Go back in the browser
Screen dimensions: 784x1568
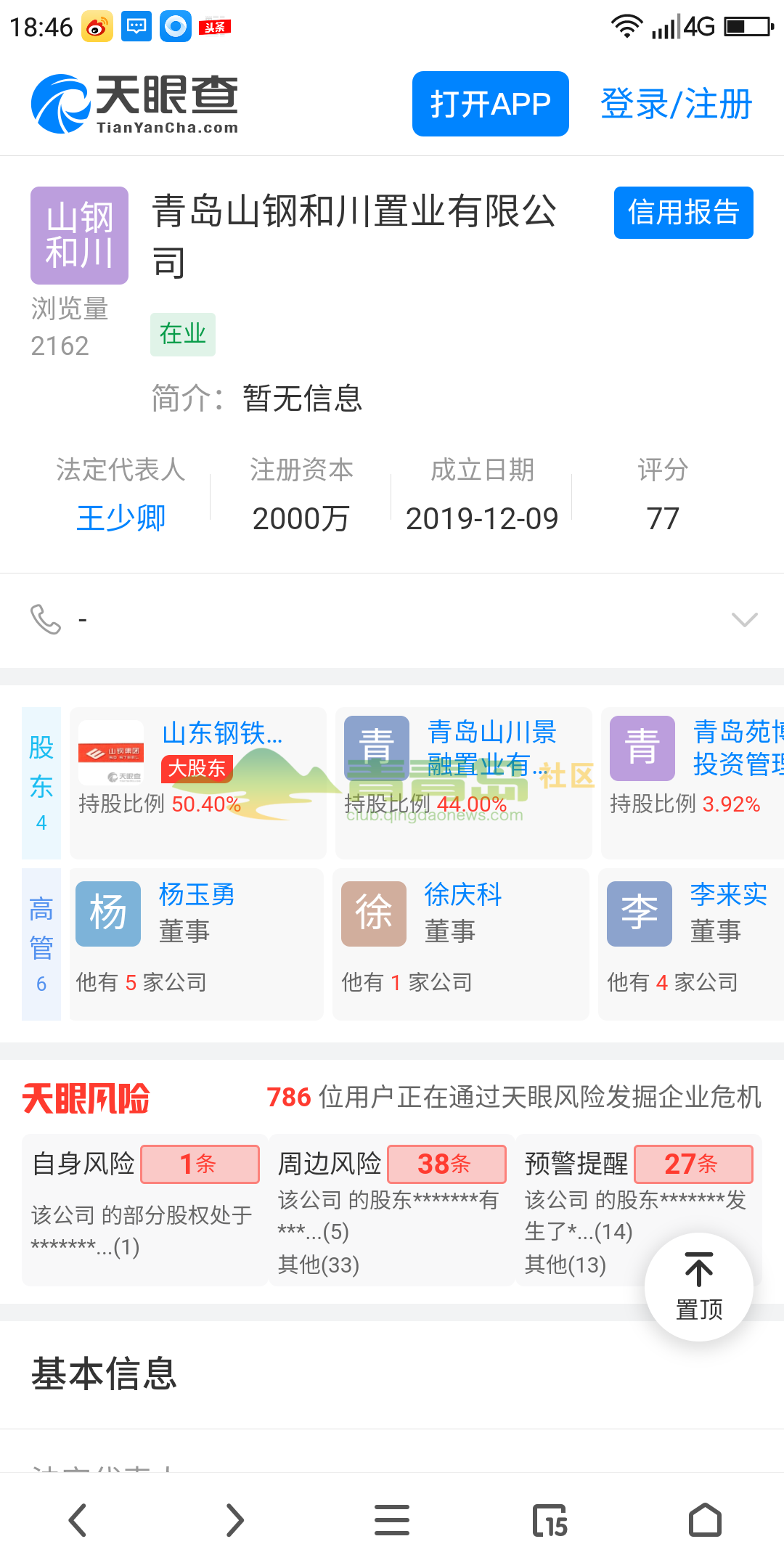pyautogui.click(x=78, y=1520)
